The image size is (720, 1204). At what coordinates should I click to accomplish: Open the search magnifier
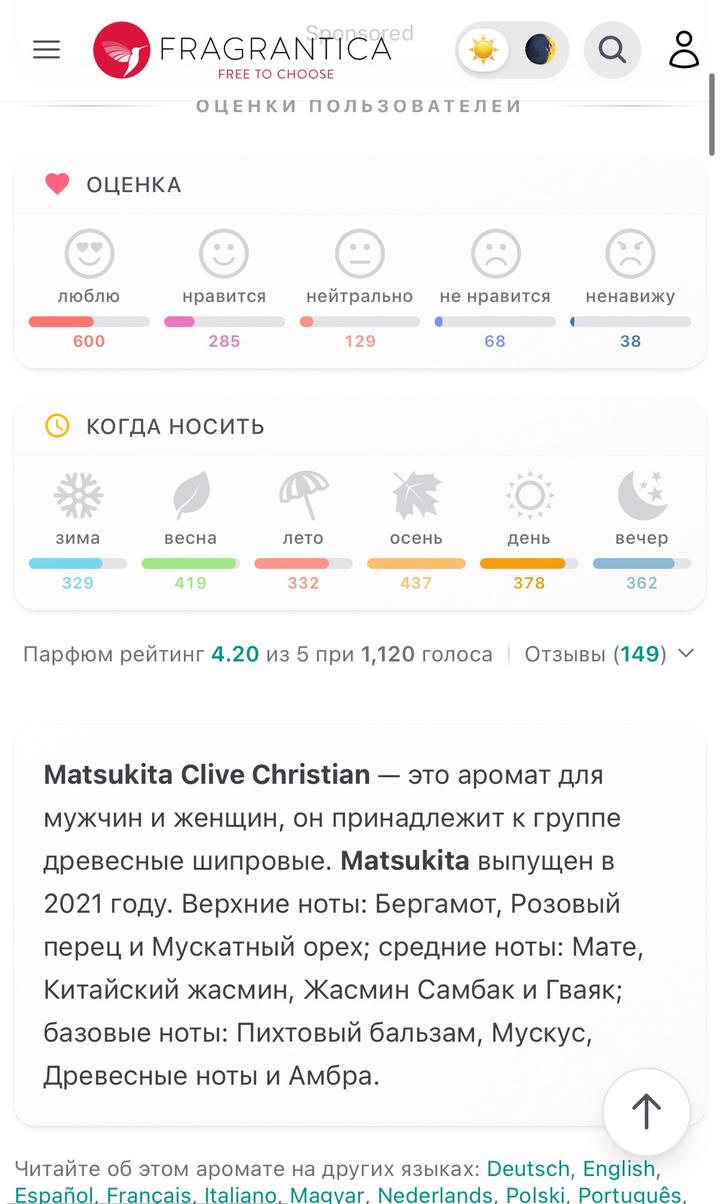[x=612, y=49]
